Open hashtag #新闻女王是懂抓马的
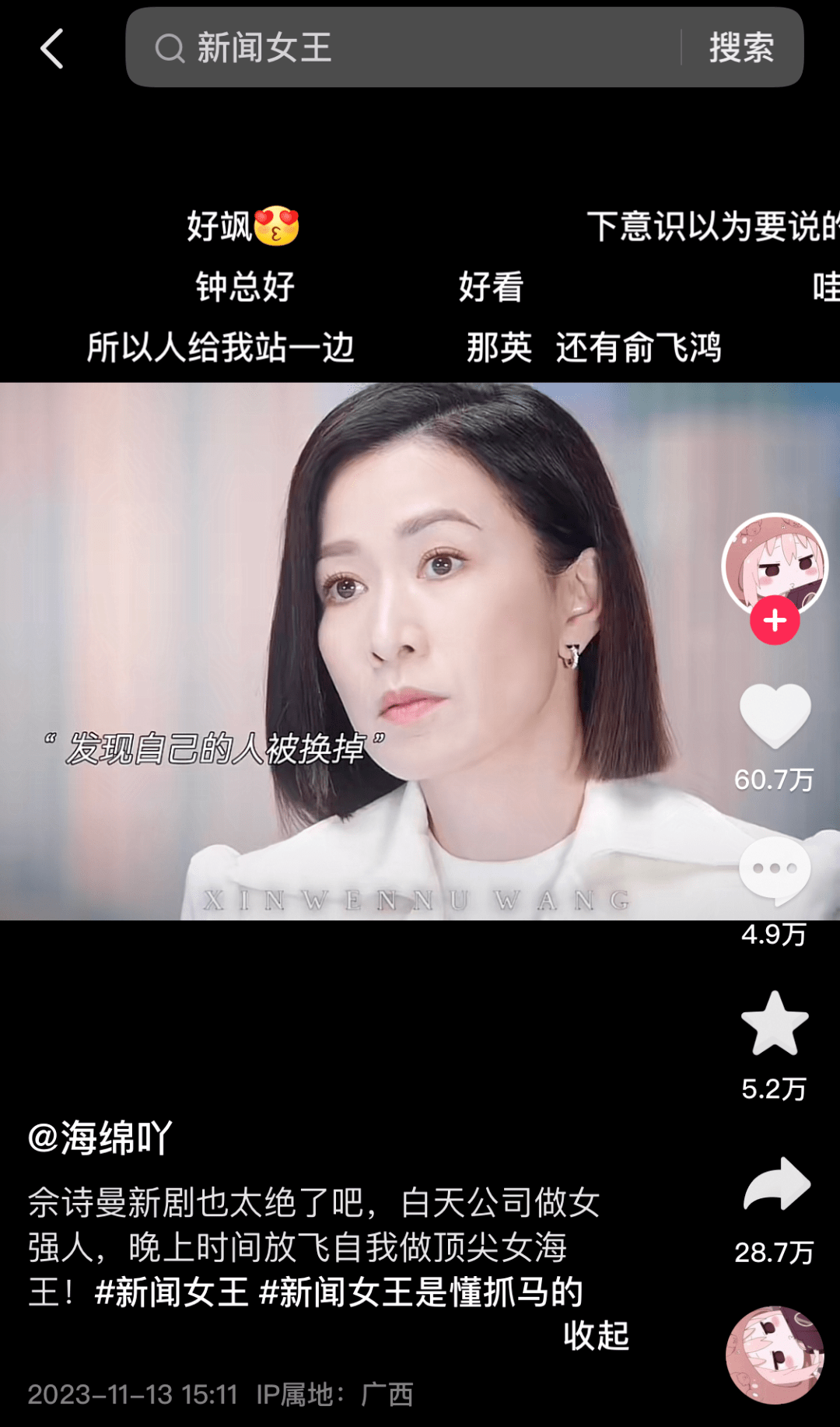Viewport: 840px width, 1427px height. pyautogui.click(x=421, y=1292)
